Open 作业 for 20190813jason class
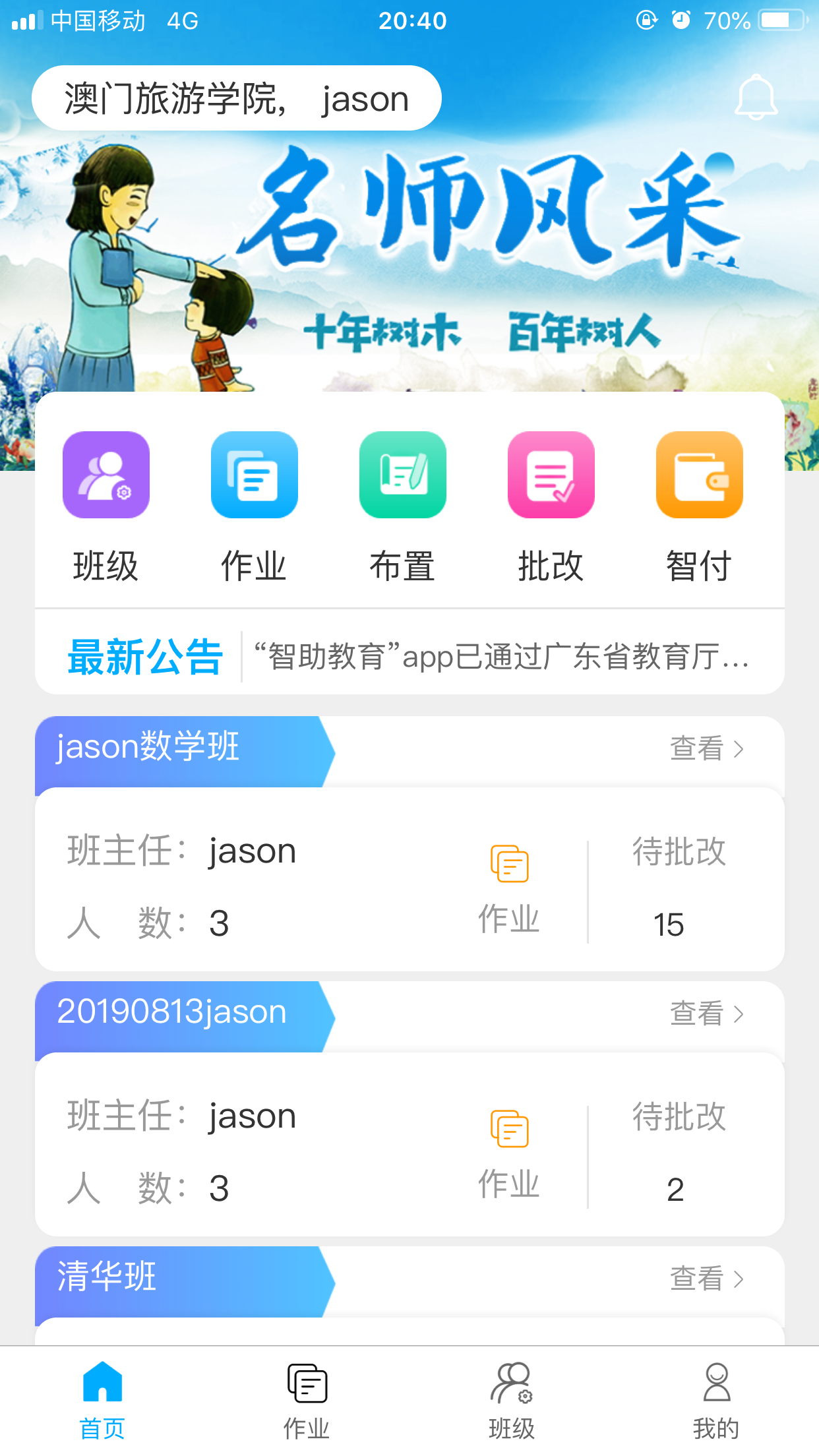Screen dimensions: 819x1456 coord(509,1154)
